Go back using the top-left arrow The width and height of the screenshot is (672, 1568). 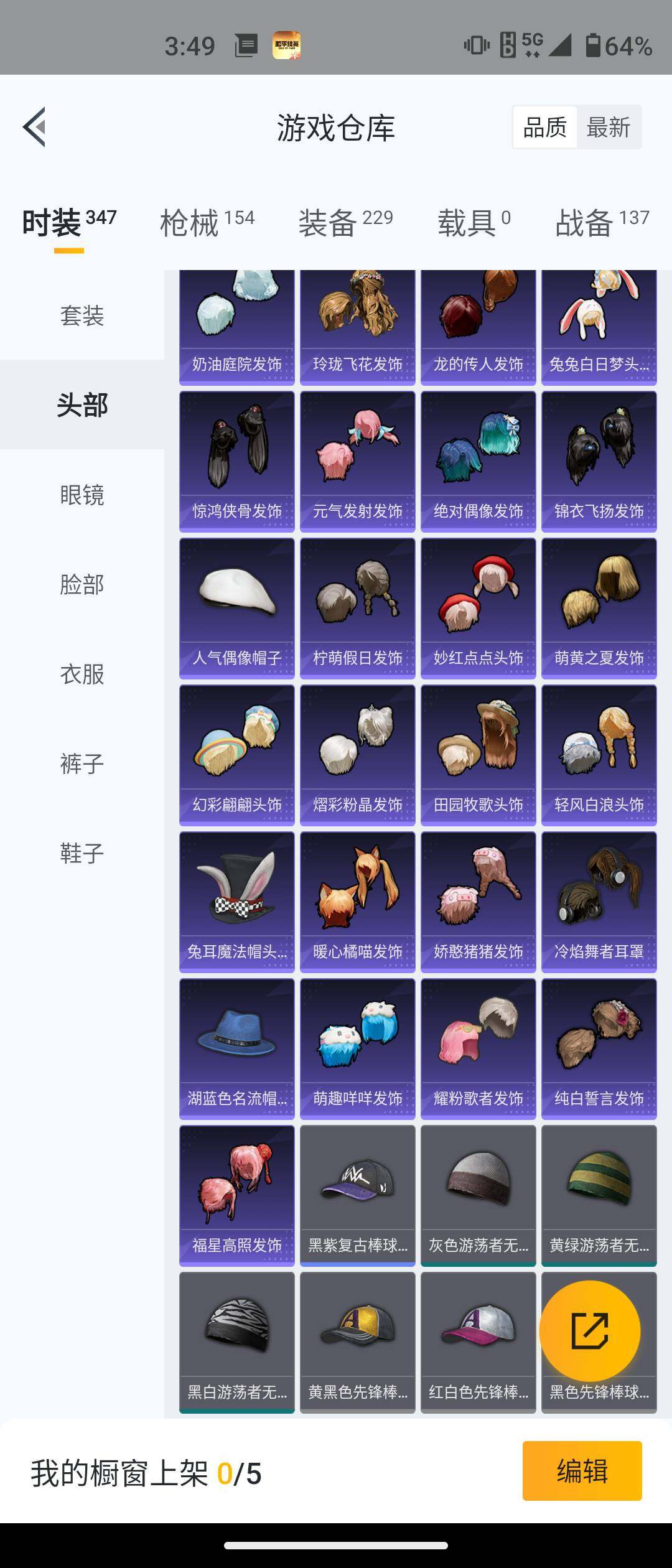(x=35, y=127)
